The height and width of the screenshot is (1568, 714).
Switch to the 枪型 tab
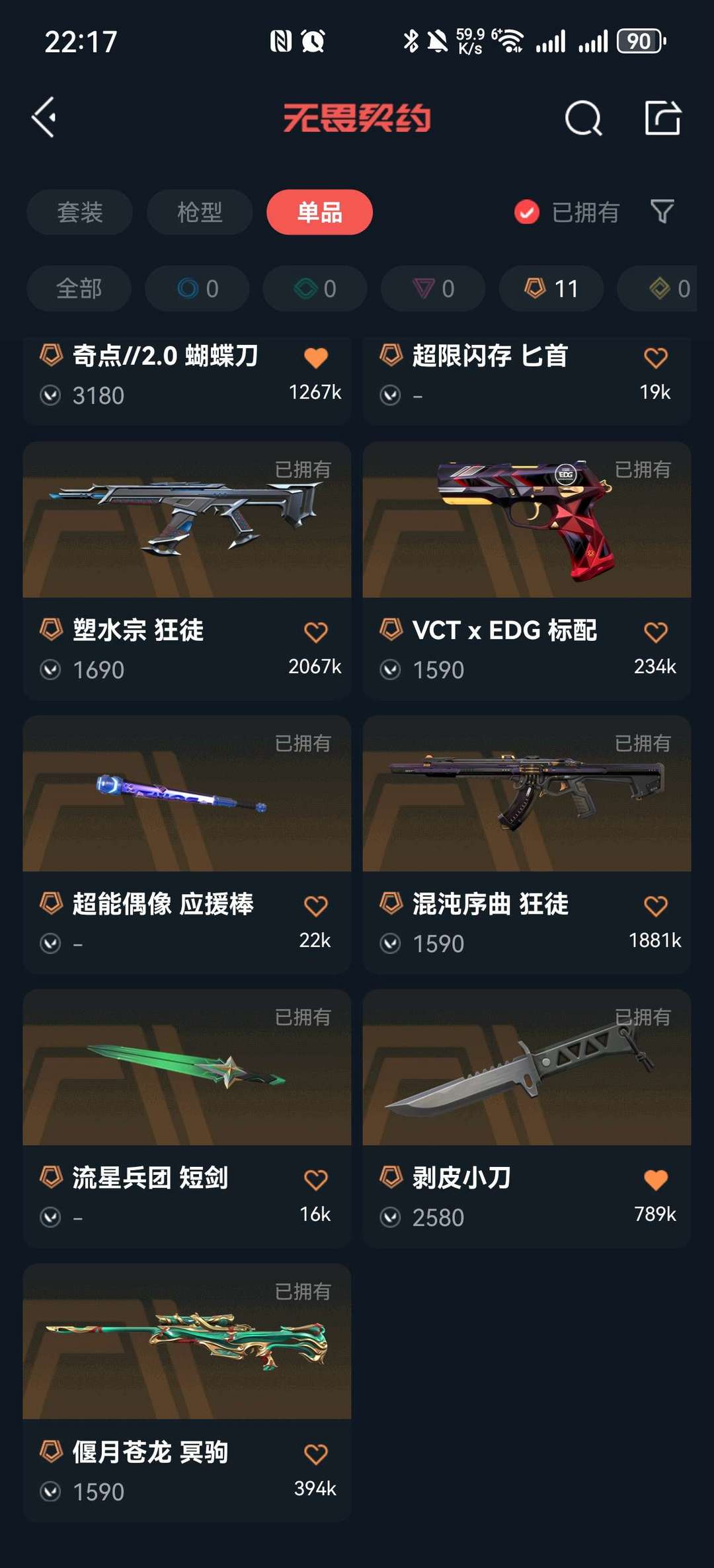pyautogui.click(x=199, y=212)
